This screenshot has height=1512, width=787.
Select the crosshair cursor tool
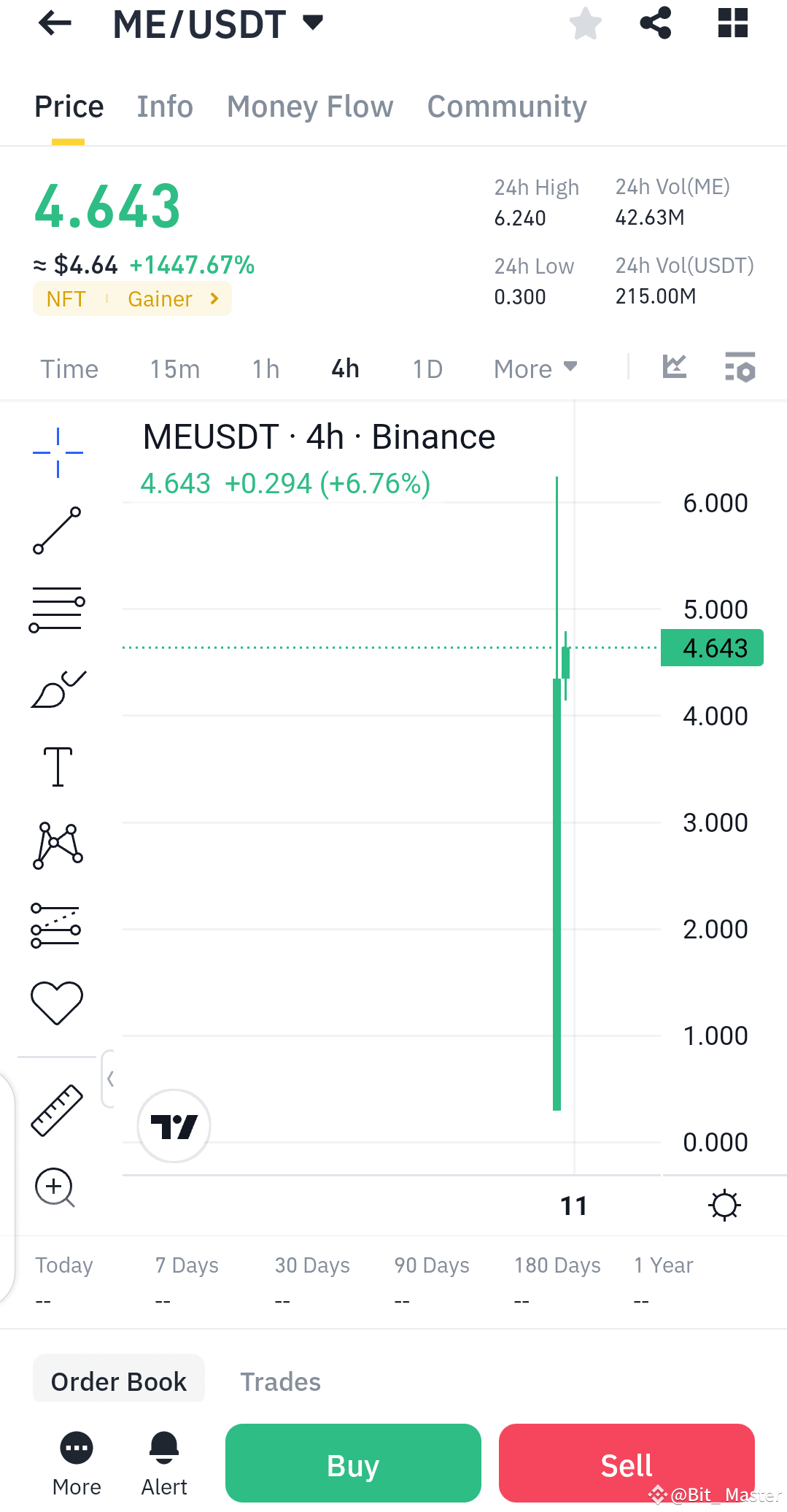click(x=57, y=452)
